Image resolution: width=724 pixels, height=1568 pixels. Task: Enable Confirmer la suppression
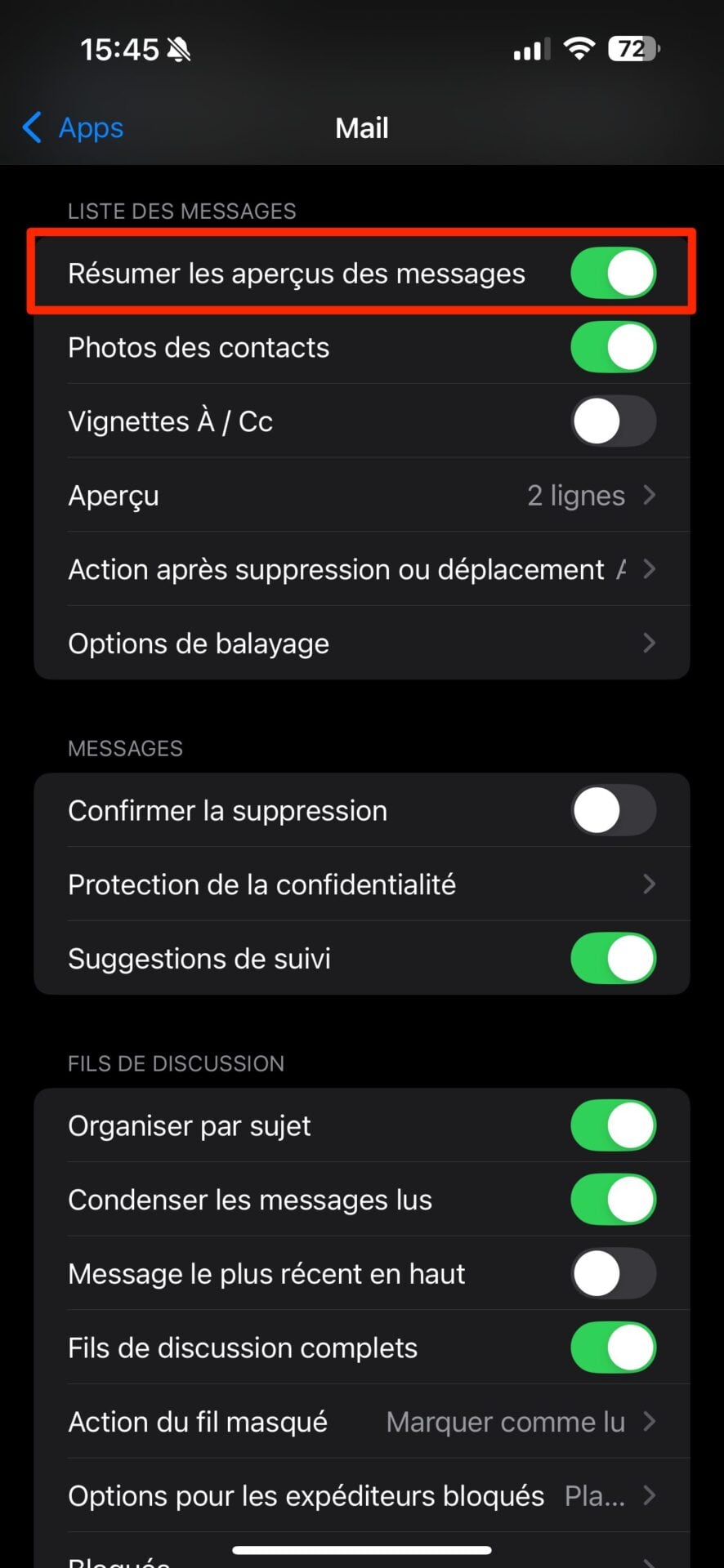click(613, 811)
